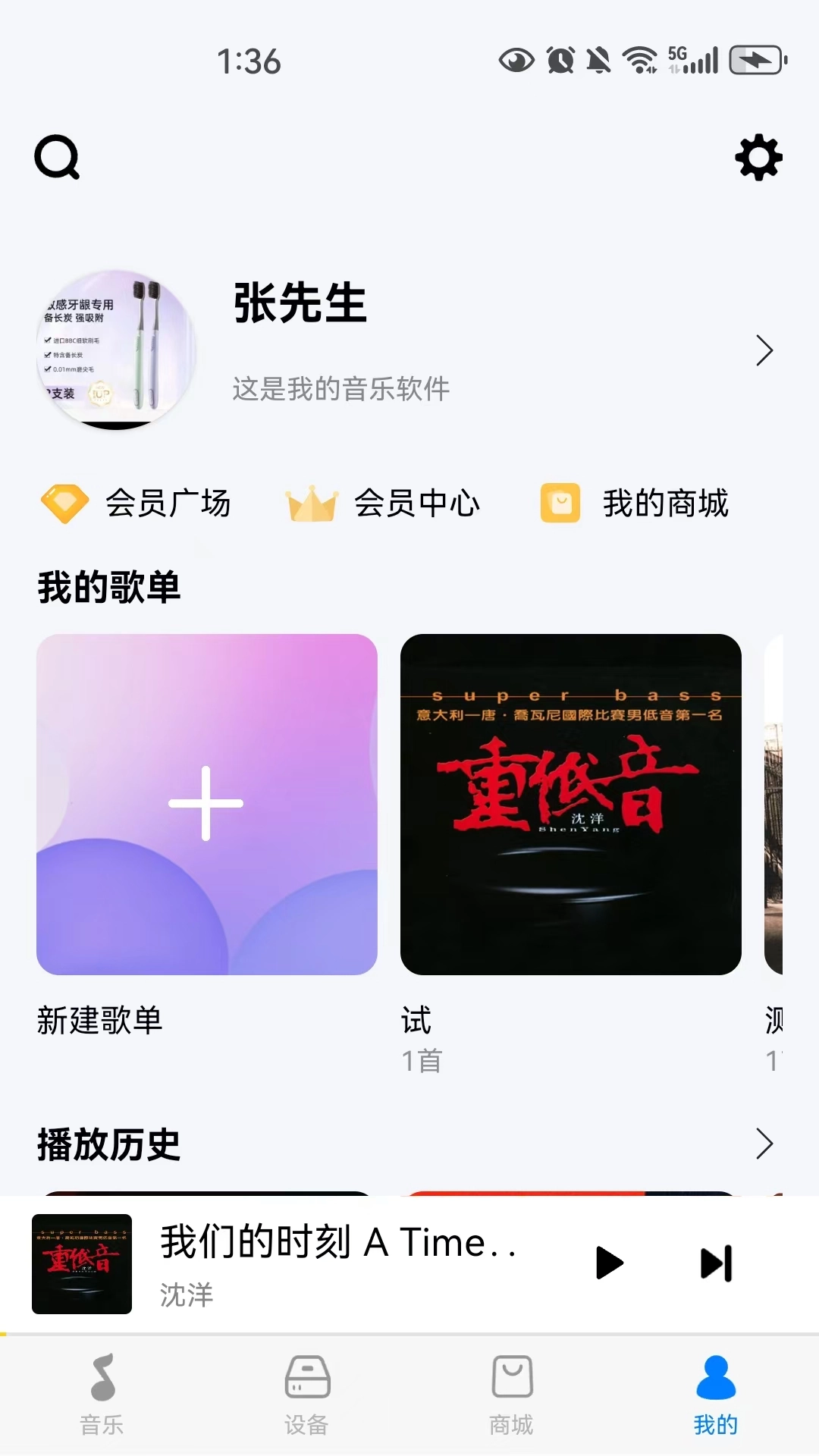This screenshot has height=1456, width=819.
Task: Switch to the 设备 tab
Action: (x=307, y=1394)
